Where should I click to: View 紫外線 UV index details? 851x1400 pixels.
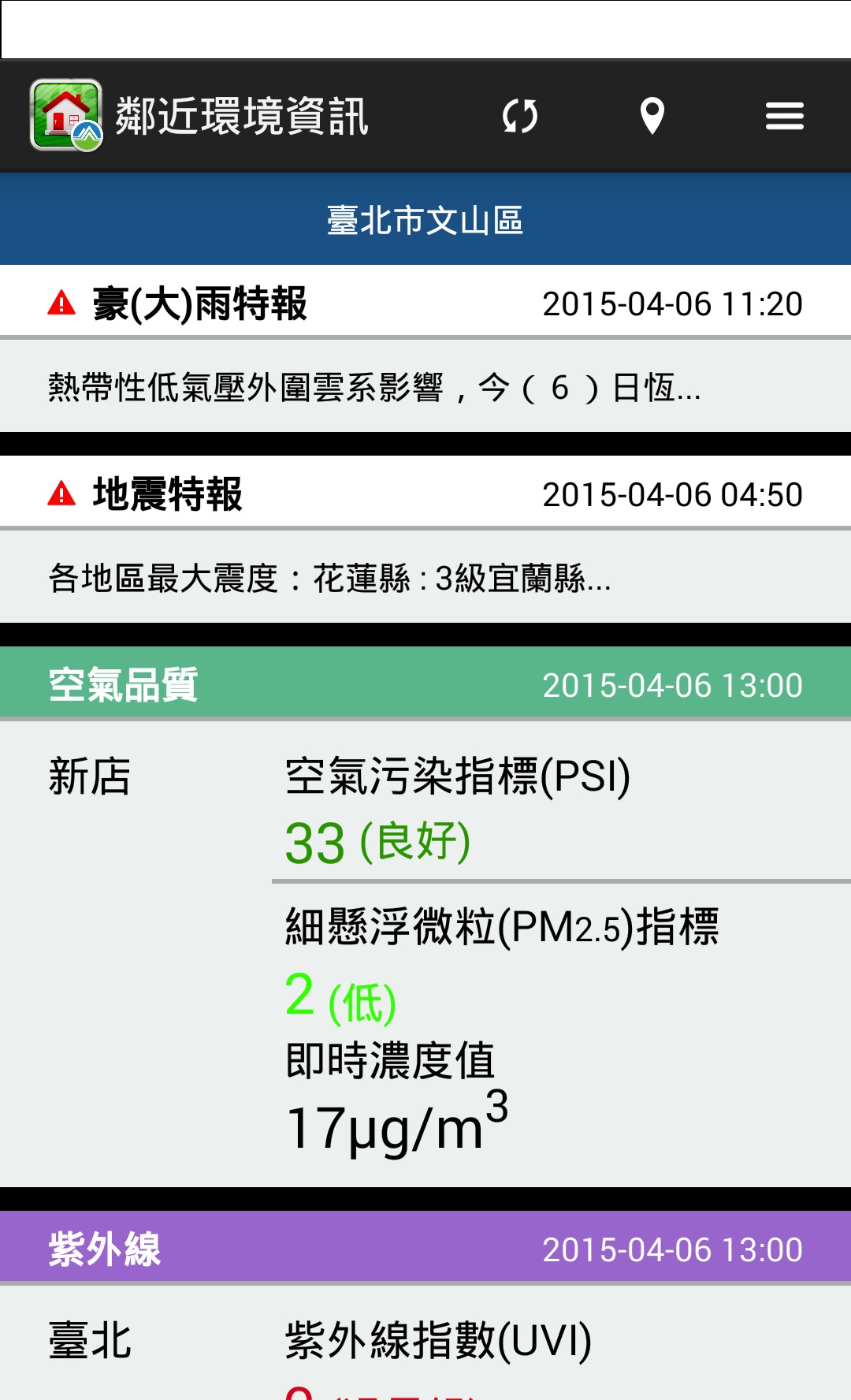pyautogui.click(x=425, y=1249)
